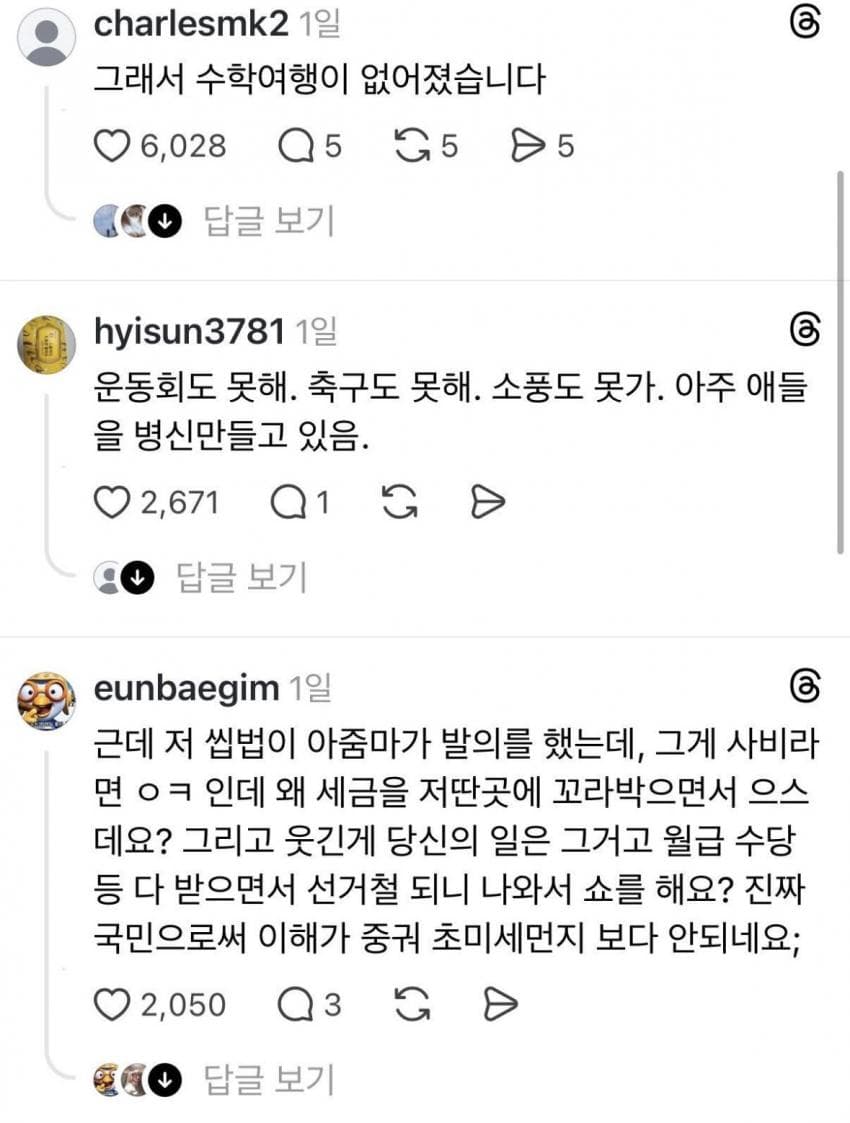Image resolution: width=850 pixels, height=1123 pixels.
Task: Expand 답글 보기 under eunbaegim's comment
Action: 268,1079
